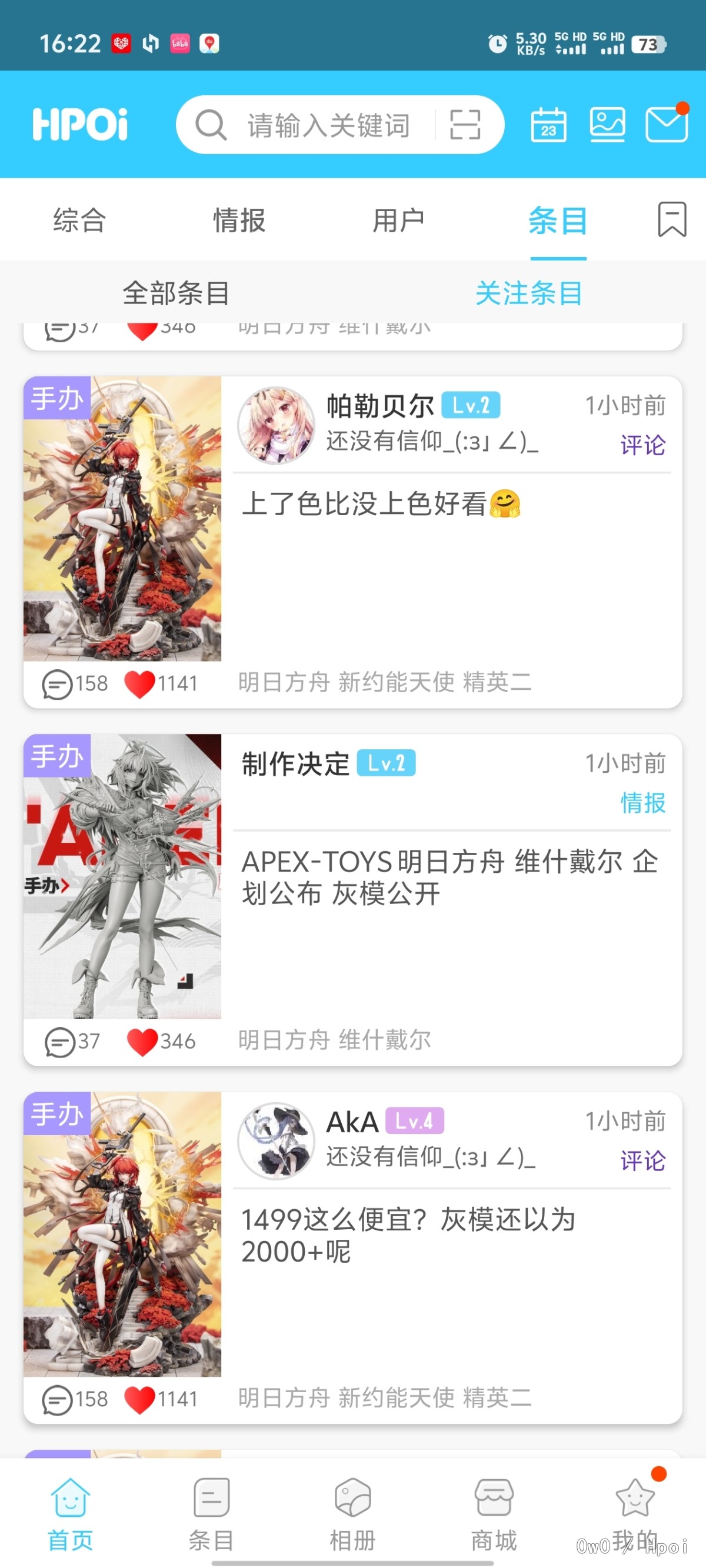Open AkA's comment about 1499 price
Viewport: 706px width, 1568px height.
451,1254
